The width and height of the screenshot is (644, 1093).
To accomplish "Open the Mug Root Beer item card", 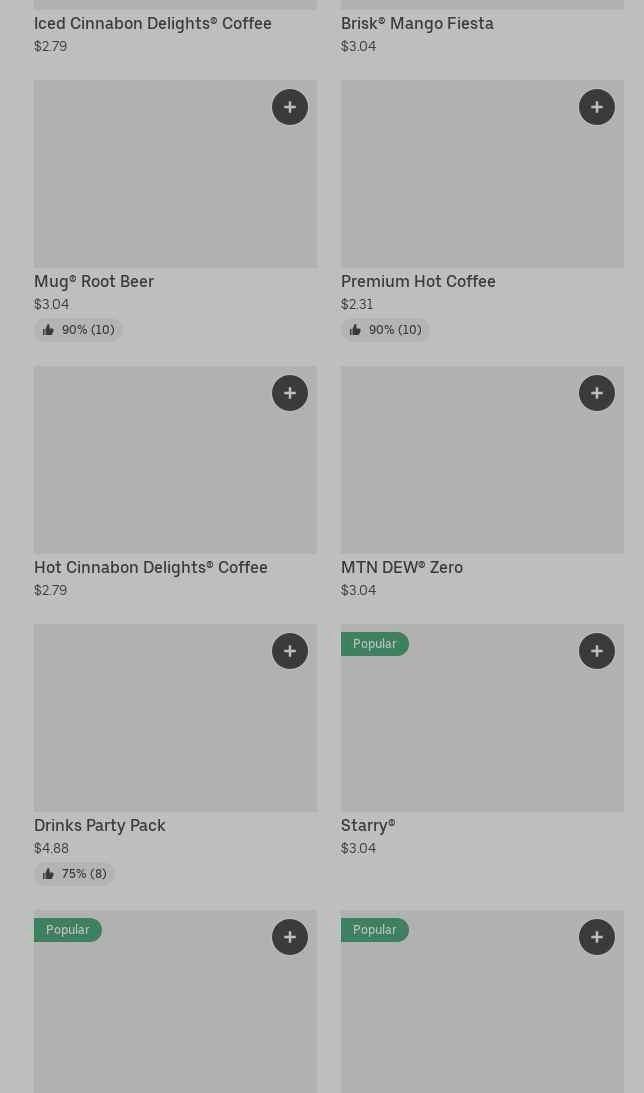I will click(176, 211).
